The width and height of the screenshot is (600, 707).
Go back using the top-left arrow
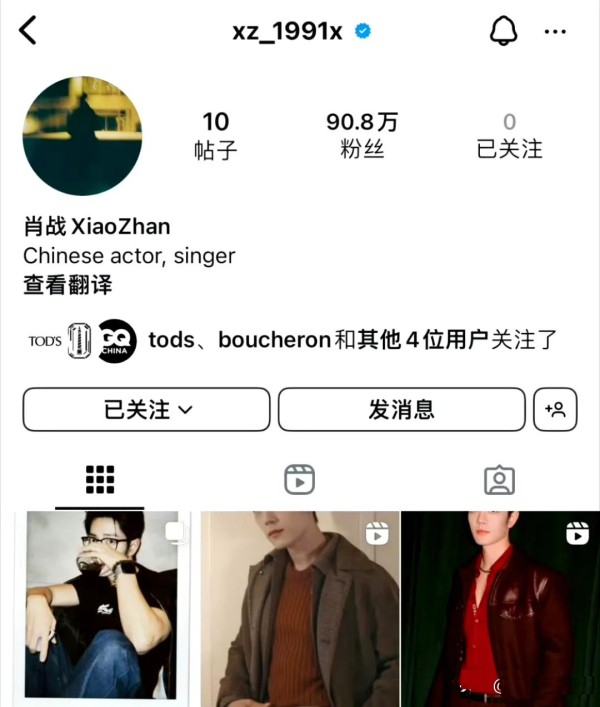tap(28, 31)
